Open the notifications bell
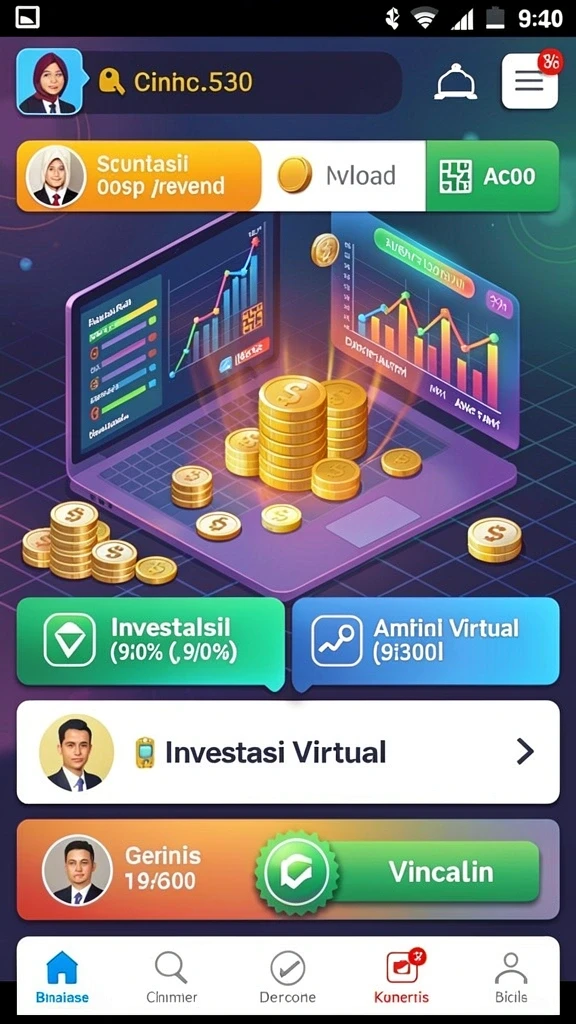Viewport: 576px width, 1024px height. (x=455, y=82)
